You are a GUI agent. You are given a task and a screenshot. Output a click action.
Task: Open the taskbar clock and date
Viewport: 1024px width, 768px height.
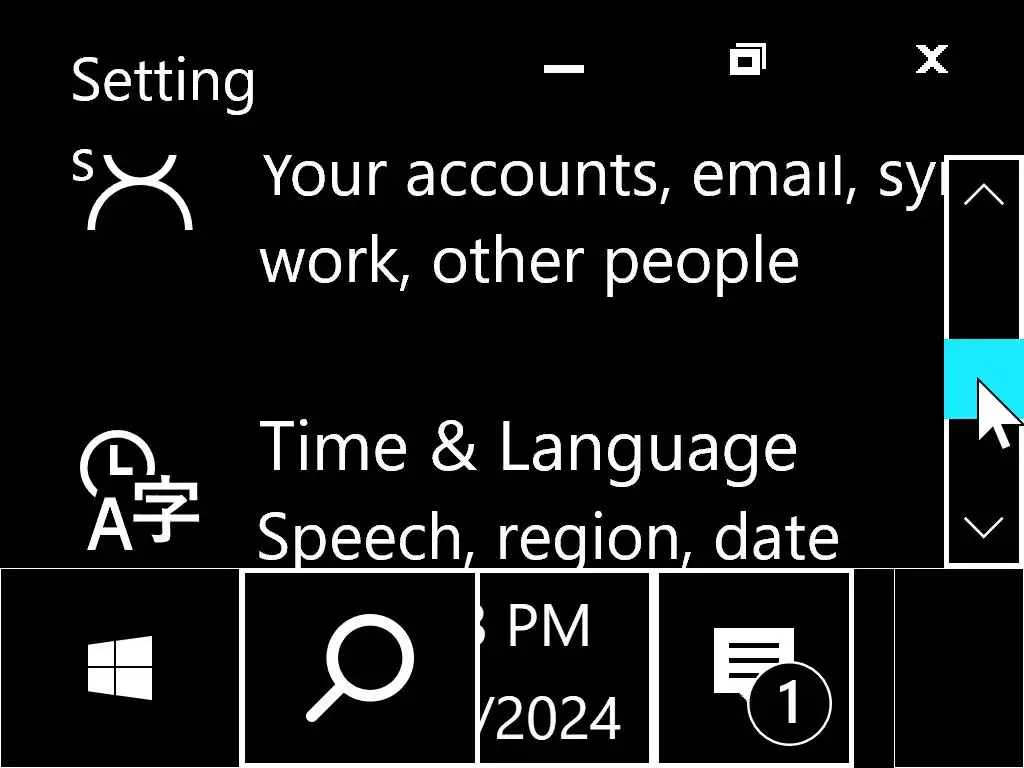pyautogui.click(x=565, y=668)
